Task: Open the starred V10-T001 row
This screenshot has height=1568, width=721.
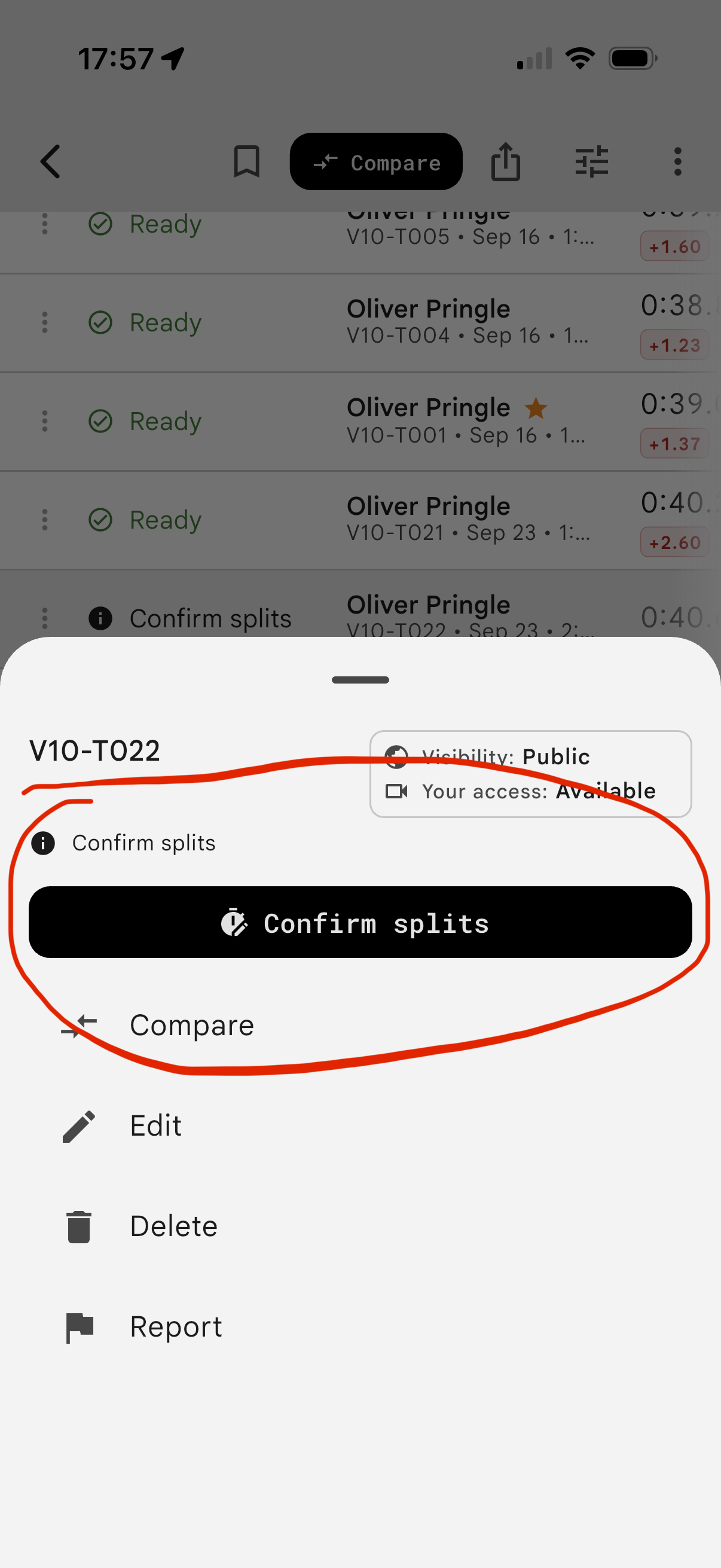Action: (360, 422)
